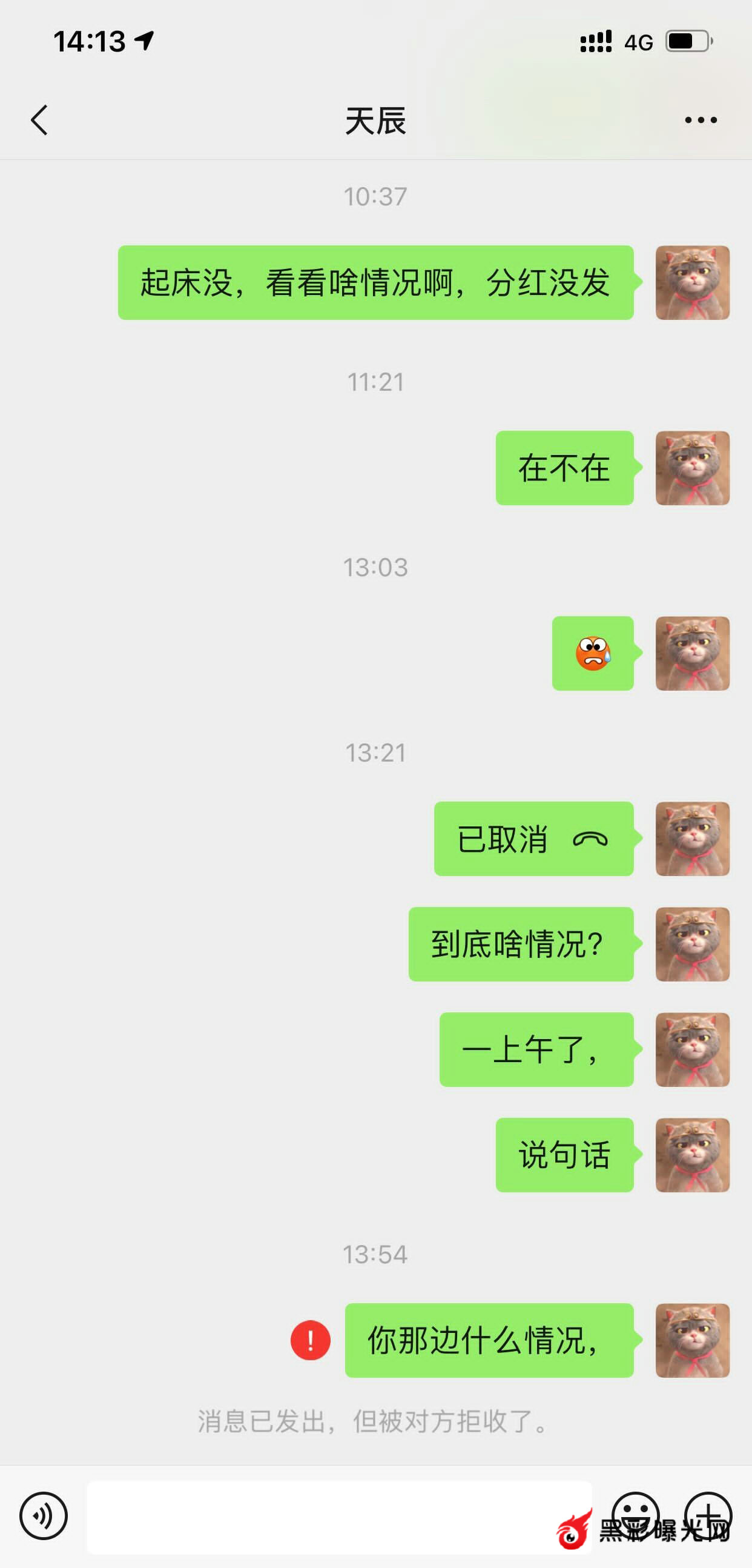This screenshot has height=1568, width=752.
Task: Tap the red failed-message exclamation icon
Action: 310,1340
